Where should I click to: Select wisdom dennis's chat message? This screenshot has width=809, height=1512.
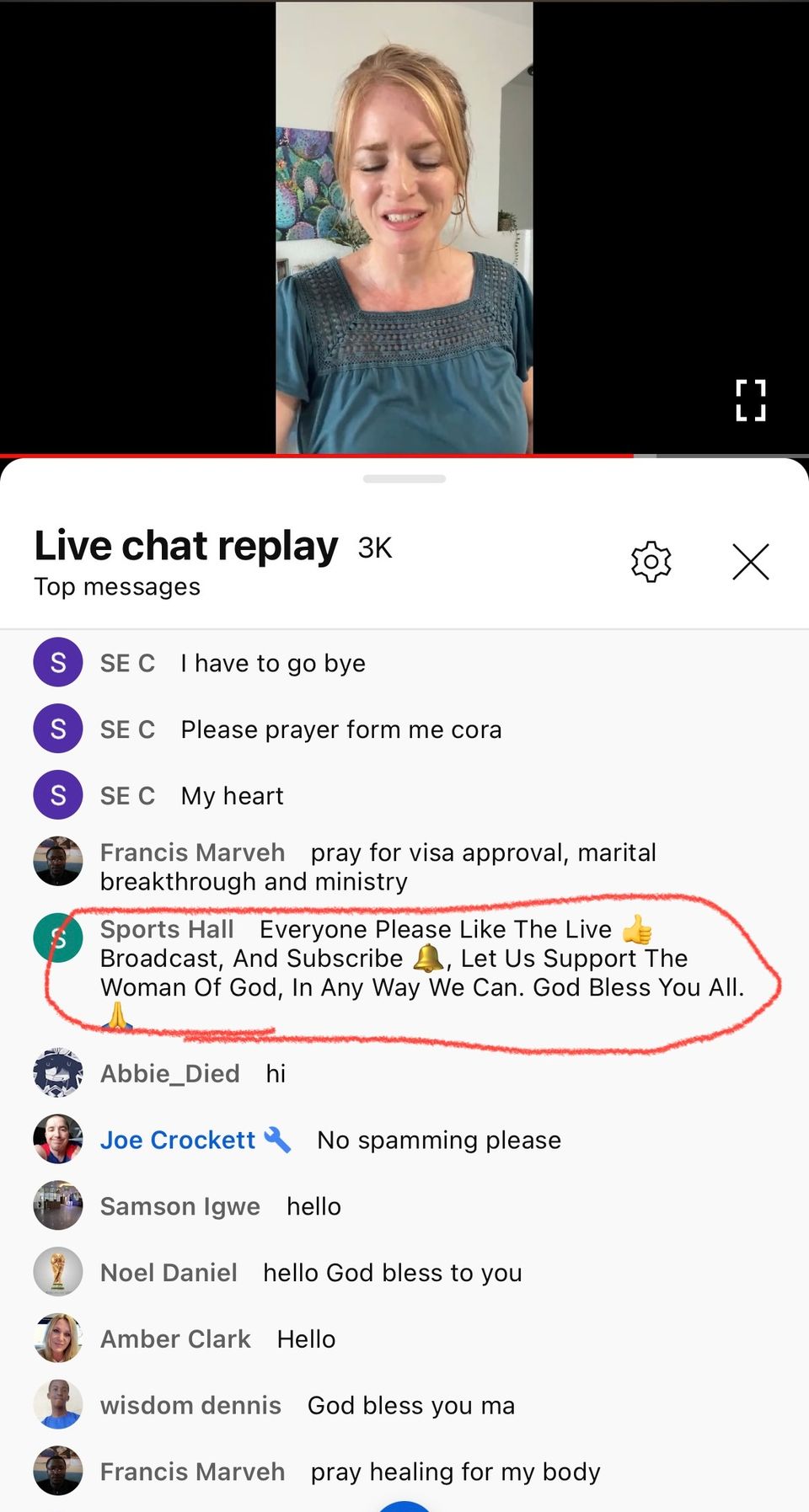410,1406
